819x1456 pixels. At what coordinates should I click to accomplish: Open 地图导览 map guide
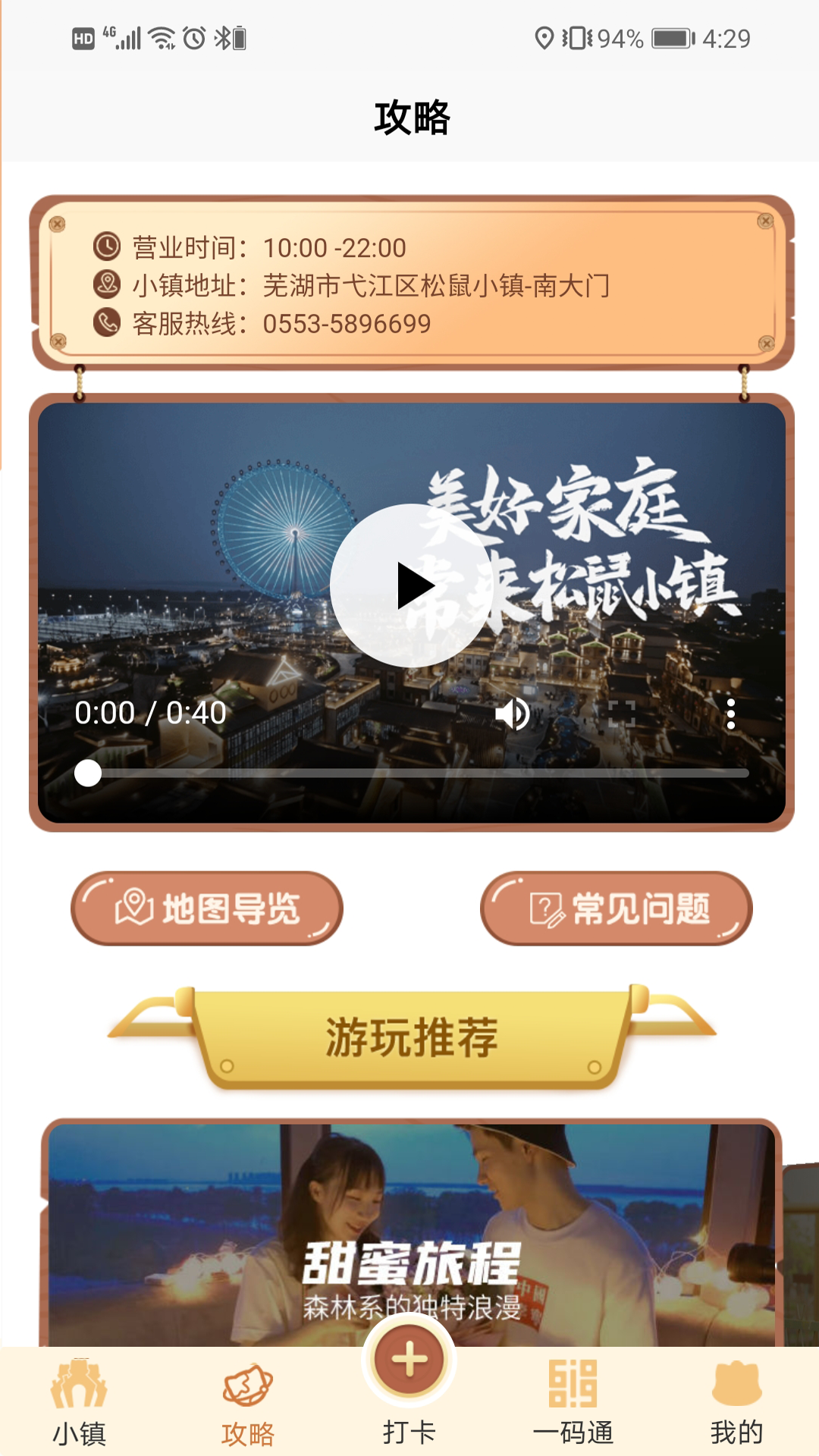click(x=207, y=908)
